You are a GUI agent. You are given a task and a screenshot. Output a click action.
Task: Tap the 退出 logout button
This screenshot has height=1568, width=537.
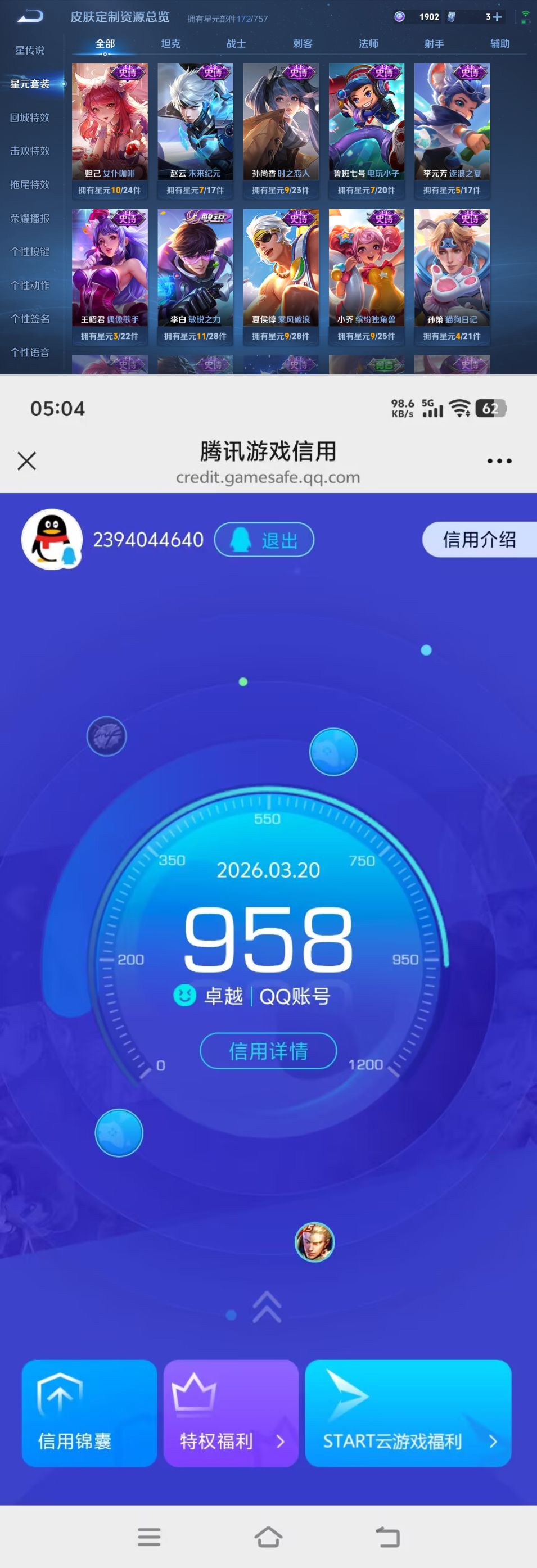click(264, 540)
